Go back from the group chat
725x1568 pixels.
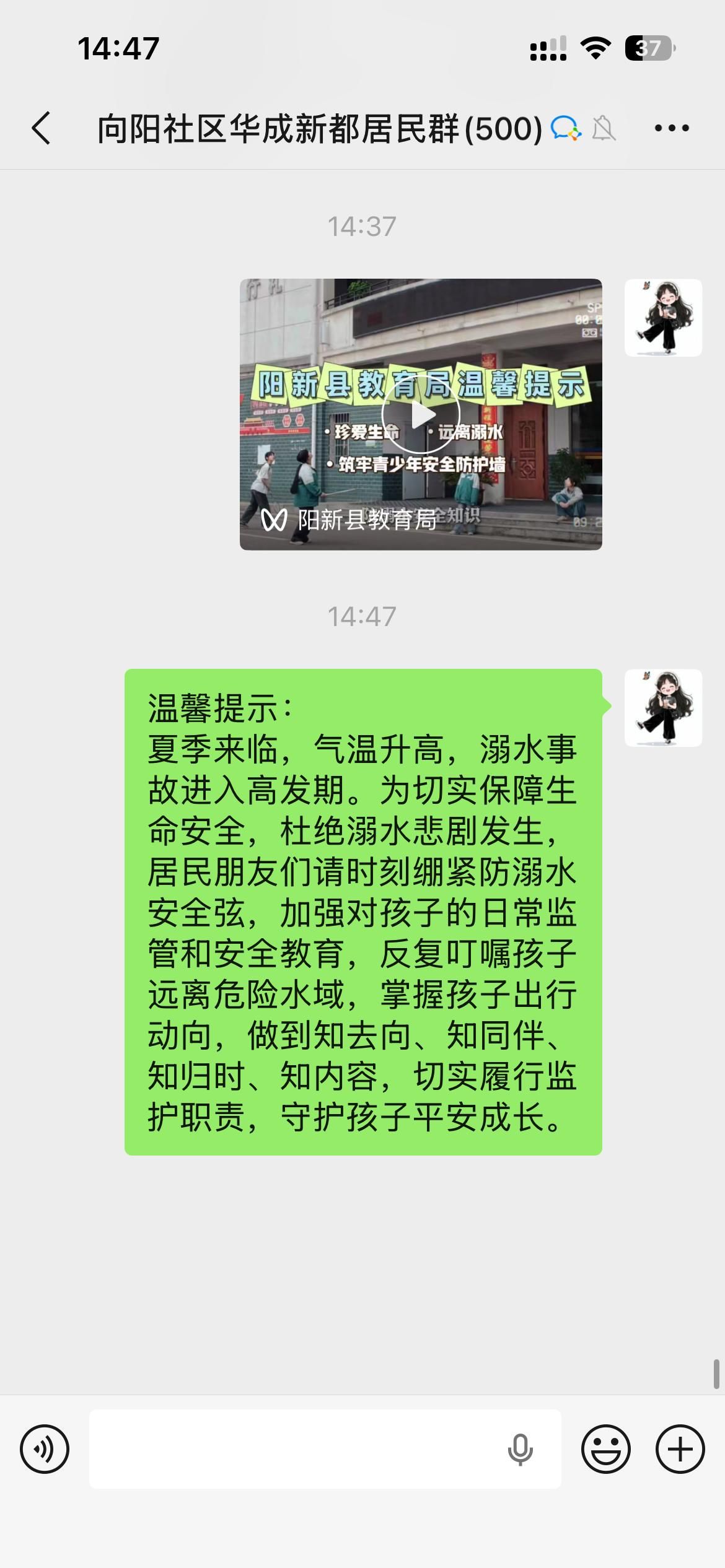tap(41, 129)
